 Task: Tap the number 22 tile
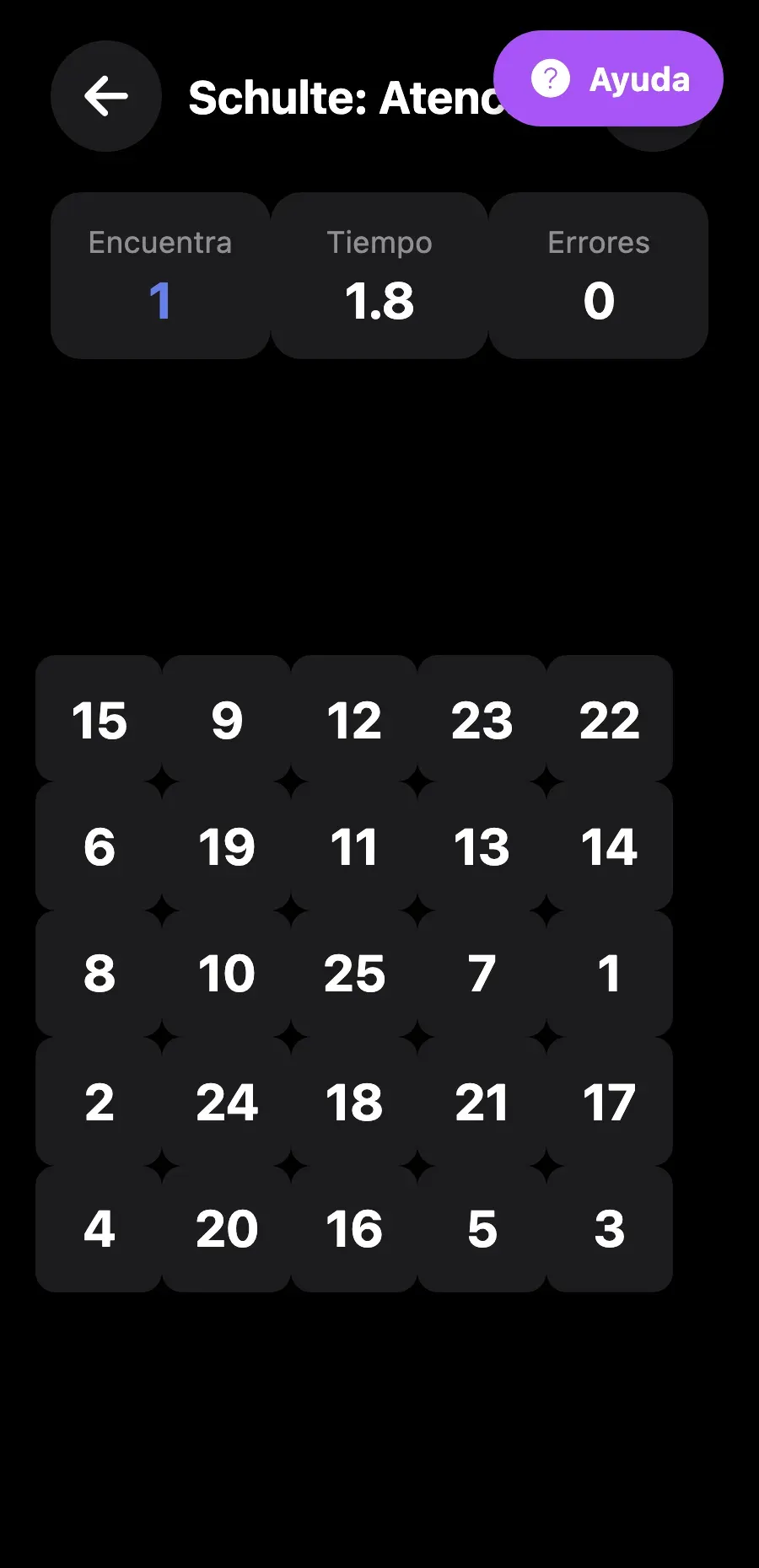(609, 719)
